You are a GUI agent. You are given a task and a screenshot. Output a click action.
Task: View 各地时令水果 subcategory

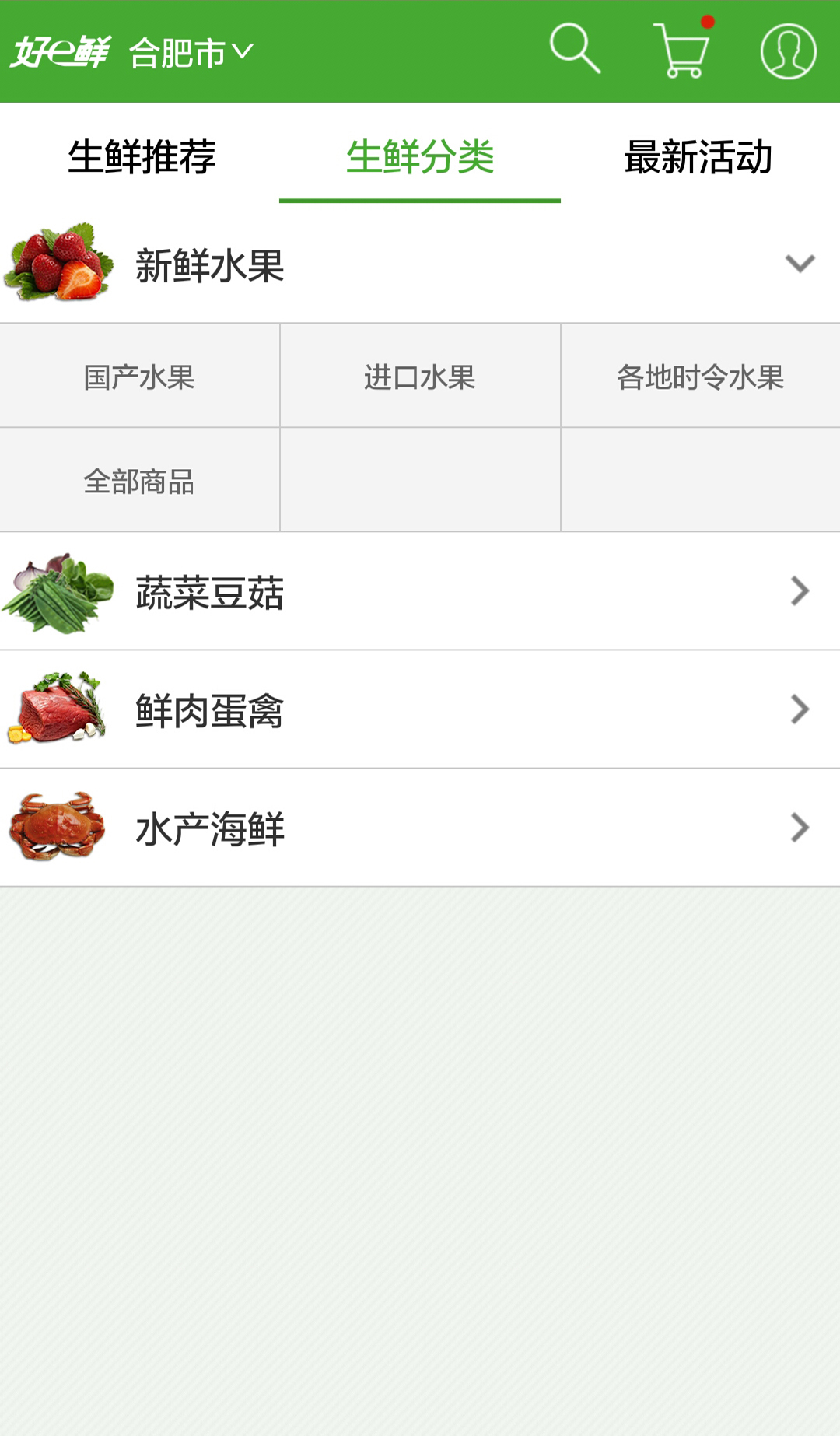click(x=700, y=377)
